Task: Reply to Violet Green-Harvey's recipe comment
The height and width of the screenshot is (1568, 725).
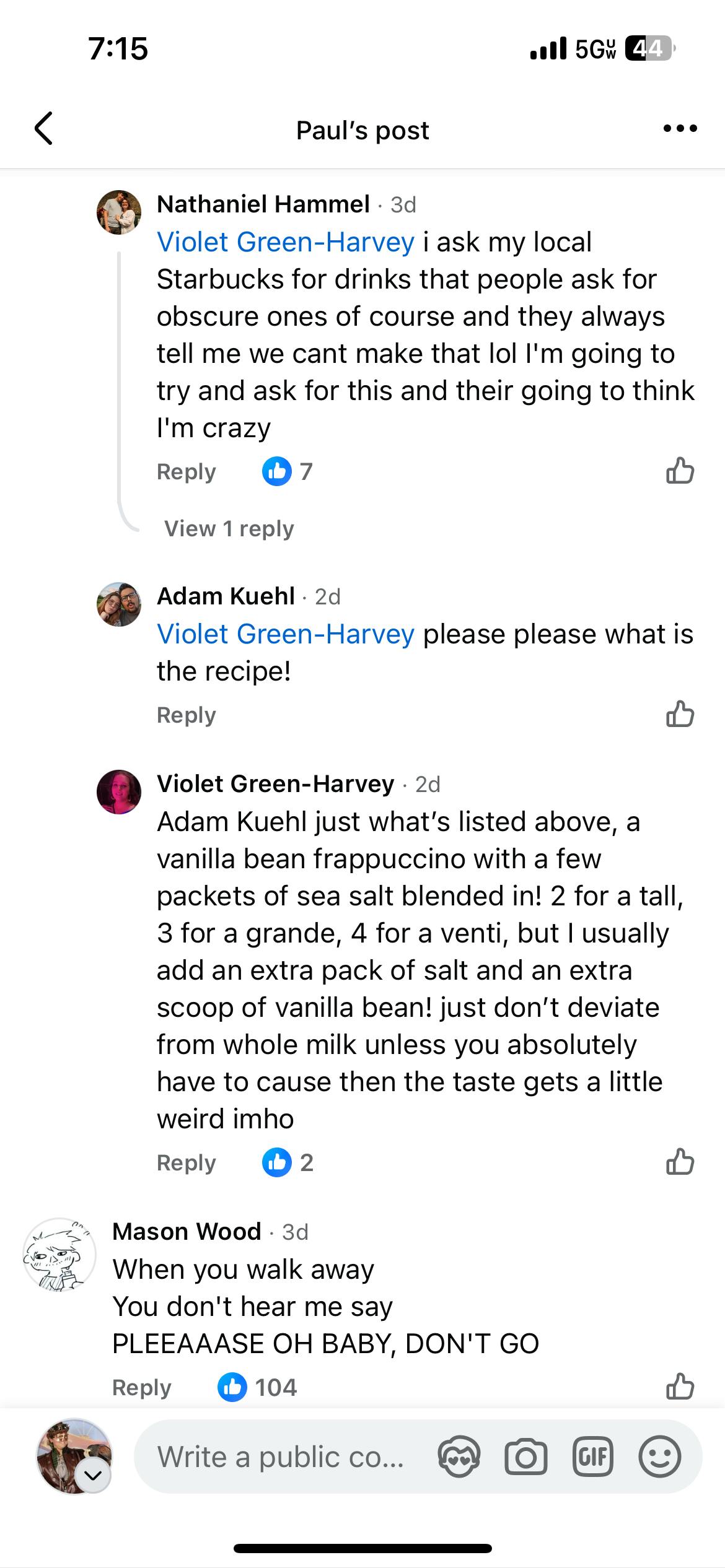Action: click(x=186, y=1163)
